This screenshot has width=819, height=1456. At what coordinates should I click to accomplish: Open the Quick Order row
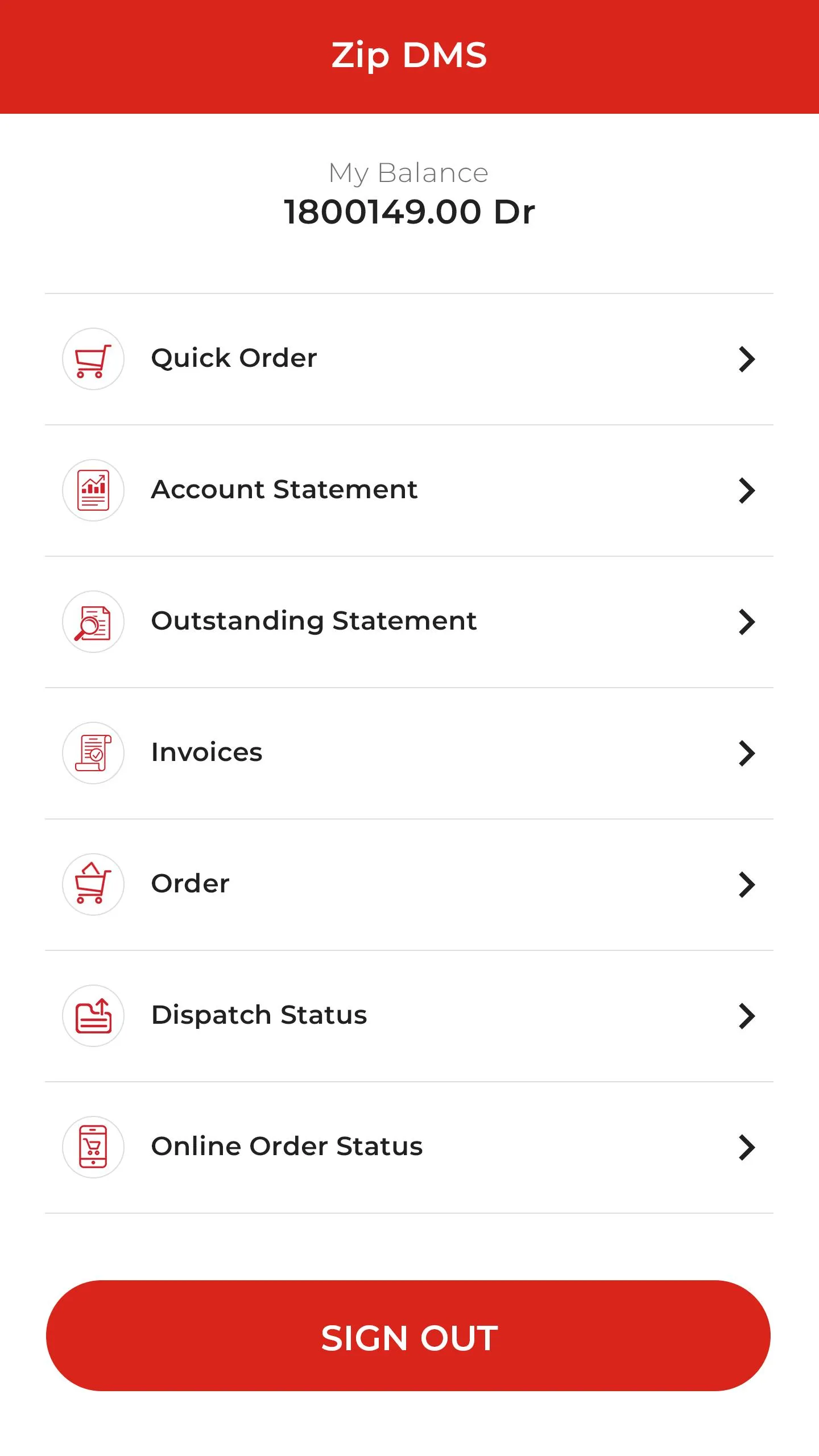point(408,359)
